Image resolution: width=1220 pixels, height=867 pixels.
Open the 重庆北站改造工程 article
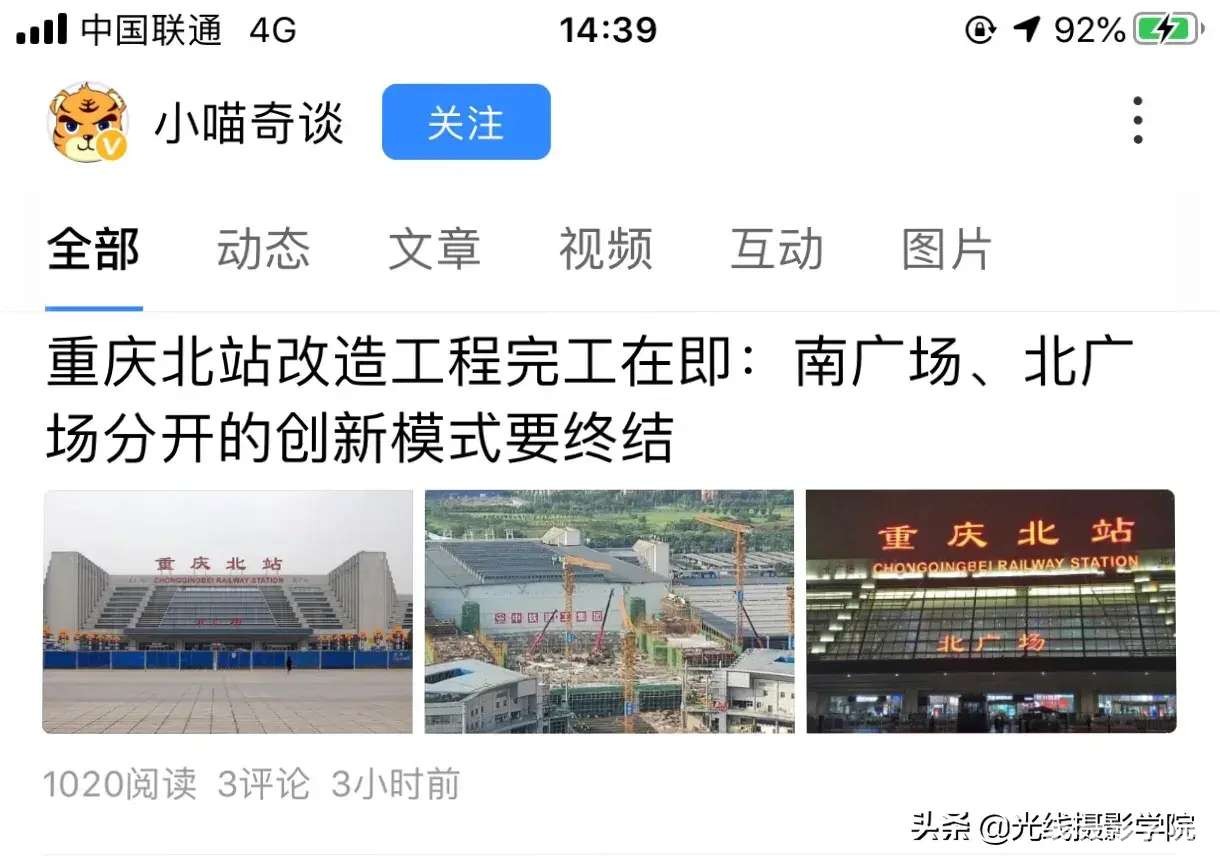coord(590,400)
